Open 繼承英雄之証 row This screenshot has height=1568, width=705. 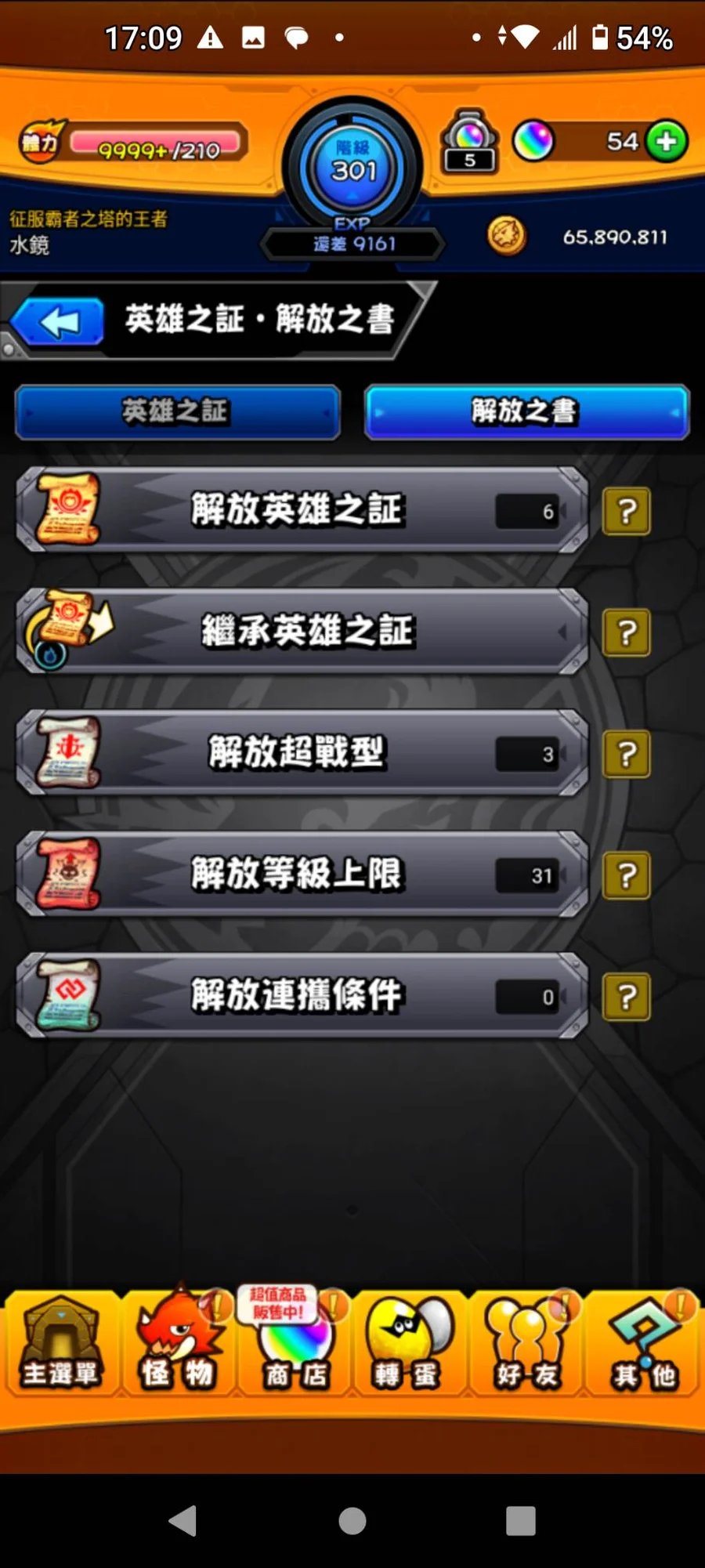302,632
